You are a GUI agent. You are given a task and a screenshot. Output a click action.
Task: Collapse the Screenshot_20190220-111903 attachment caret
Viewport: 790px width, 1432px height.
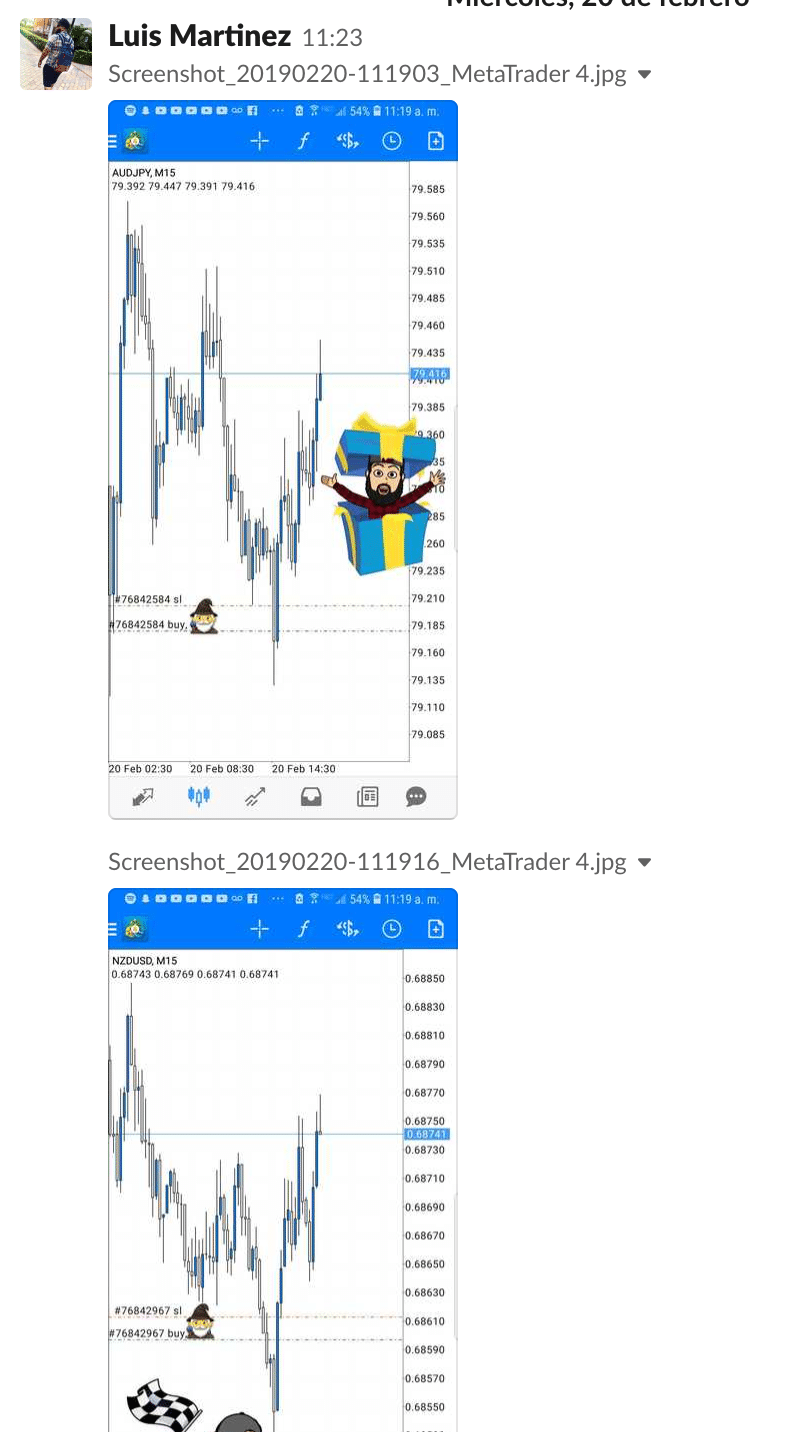pos(645,75)
